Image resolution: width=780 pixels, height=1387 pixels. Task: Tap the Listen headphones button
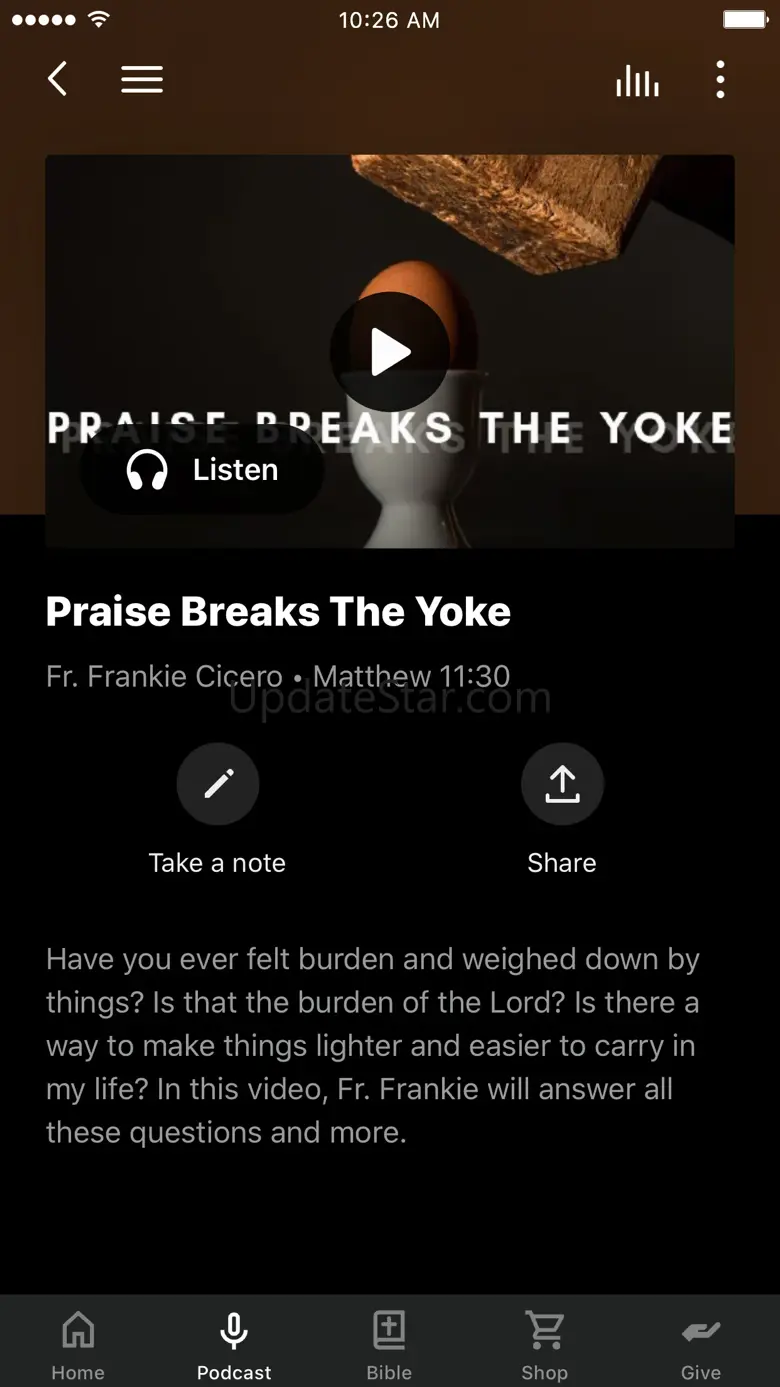(x=202, y=470)
